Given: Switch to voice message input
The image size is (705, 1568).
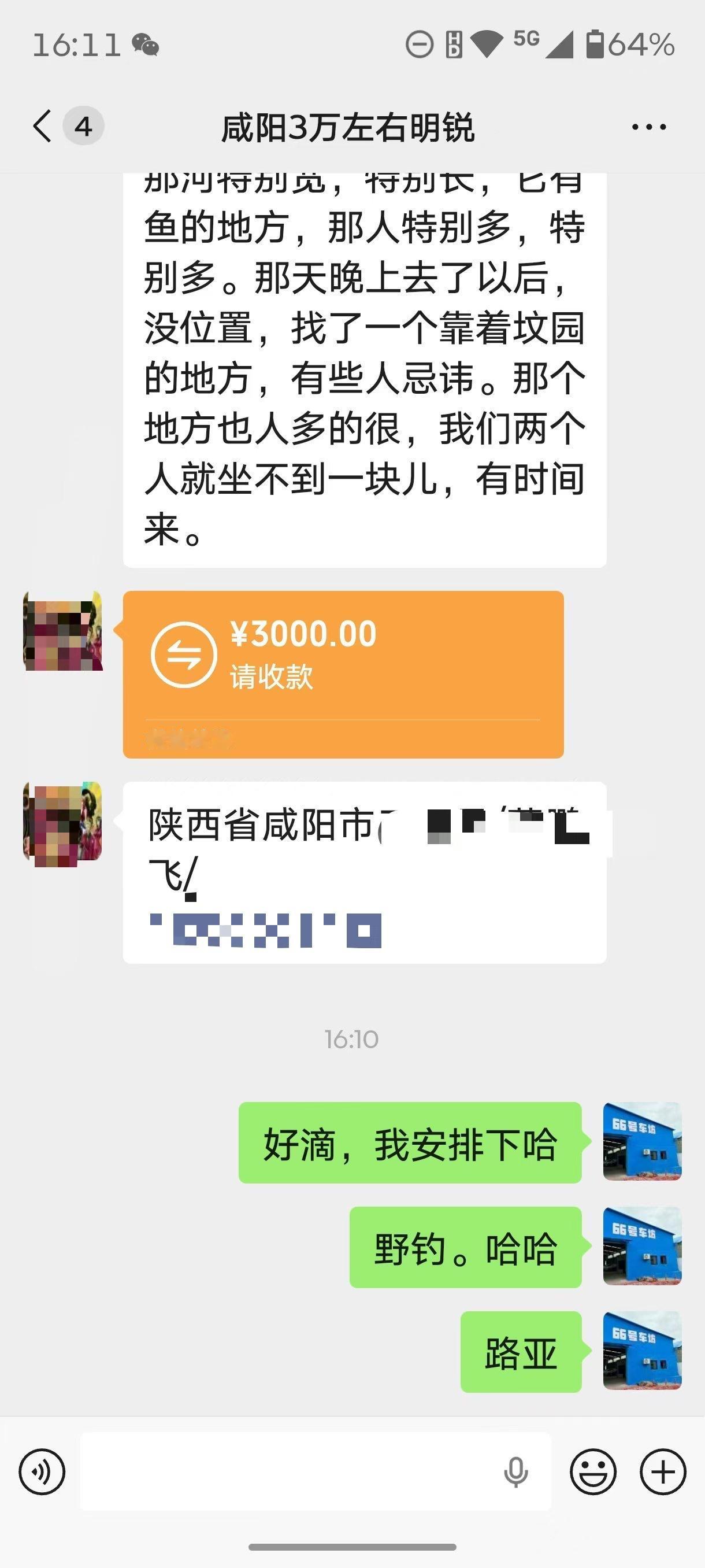Looking at the screenshot, I should pos(42,1472).
